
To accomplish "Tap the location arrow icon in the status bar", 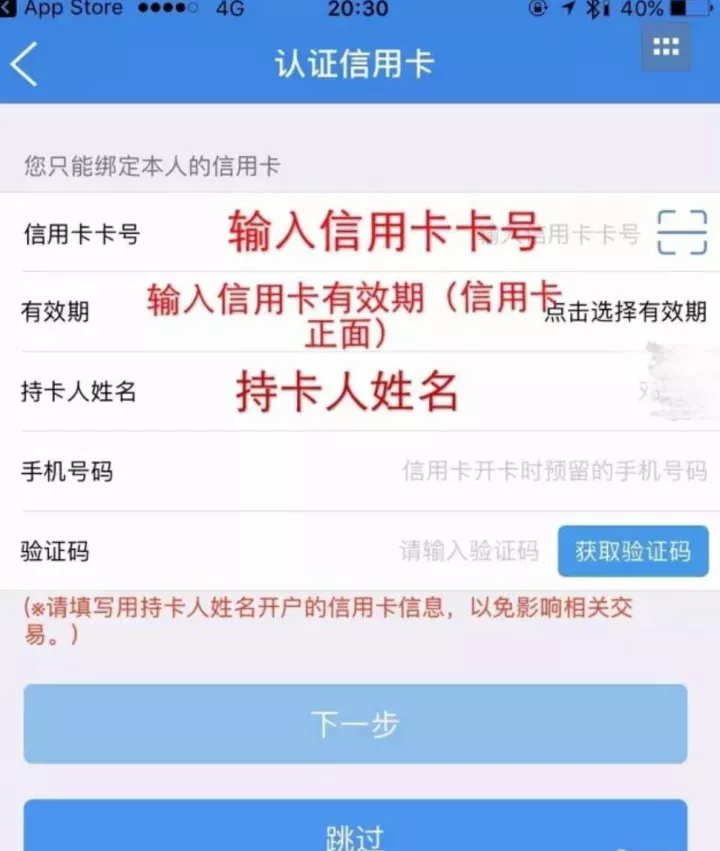I will pyautogui.click(x=570, y=9).
